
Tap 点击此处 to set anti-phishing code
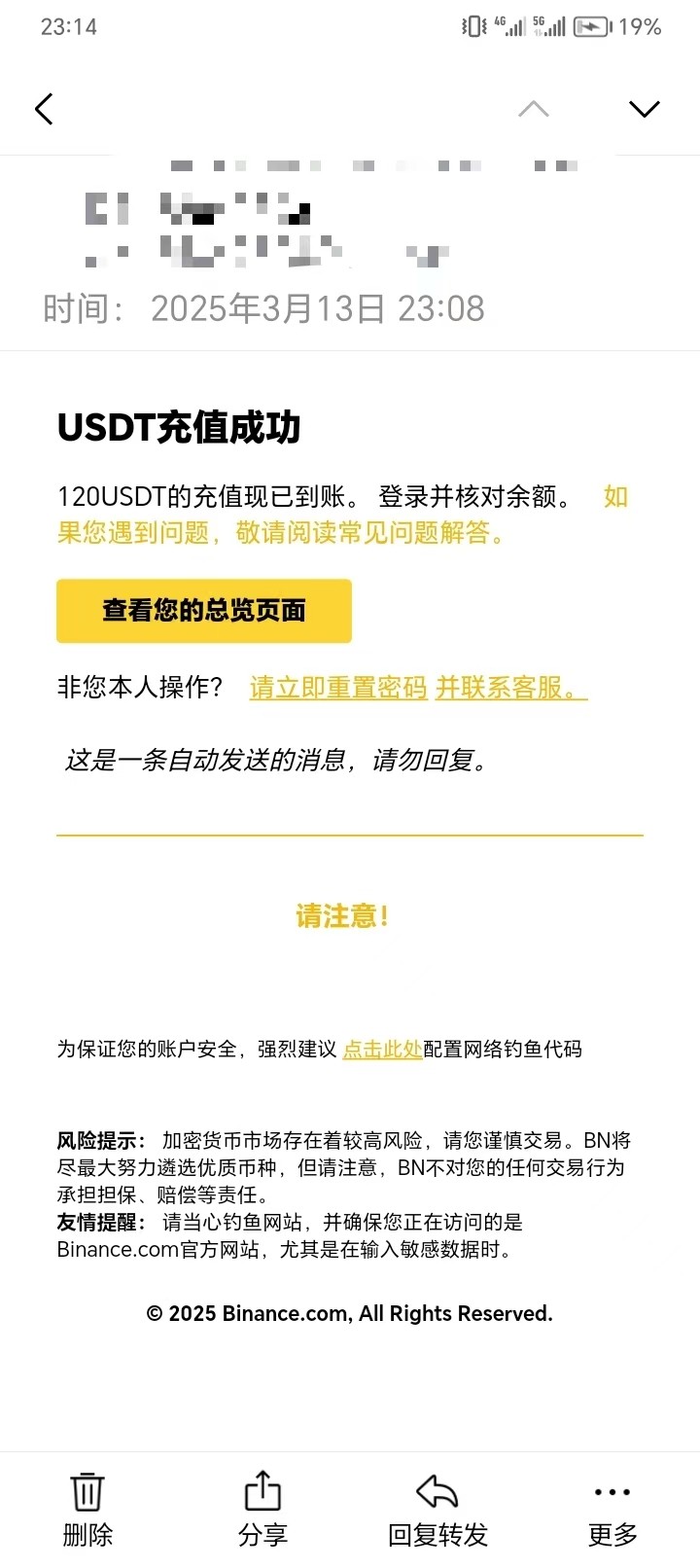(382, 1049)
